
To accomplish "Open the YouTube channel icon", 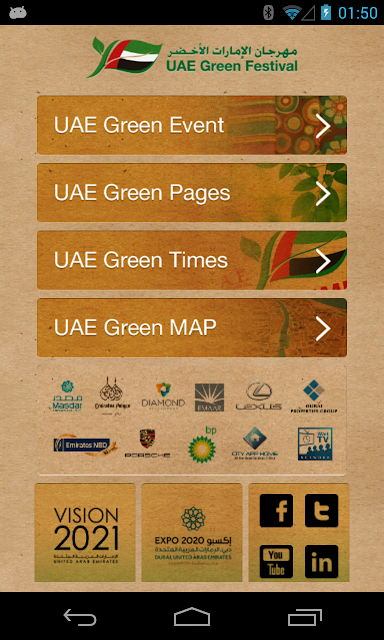I will (276, 561).
